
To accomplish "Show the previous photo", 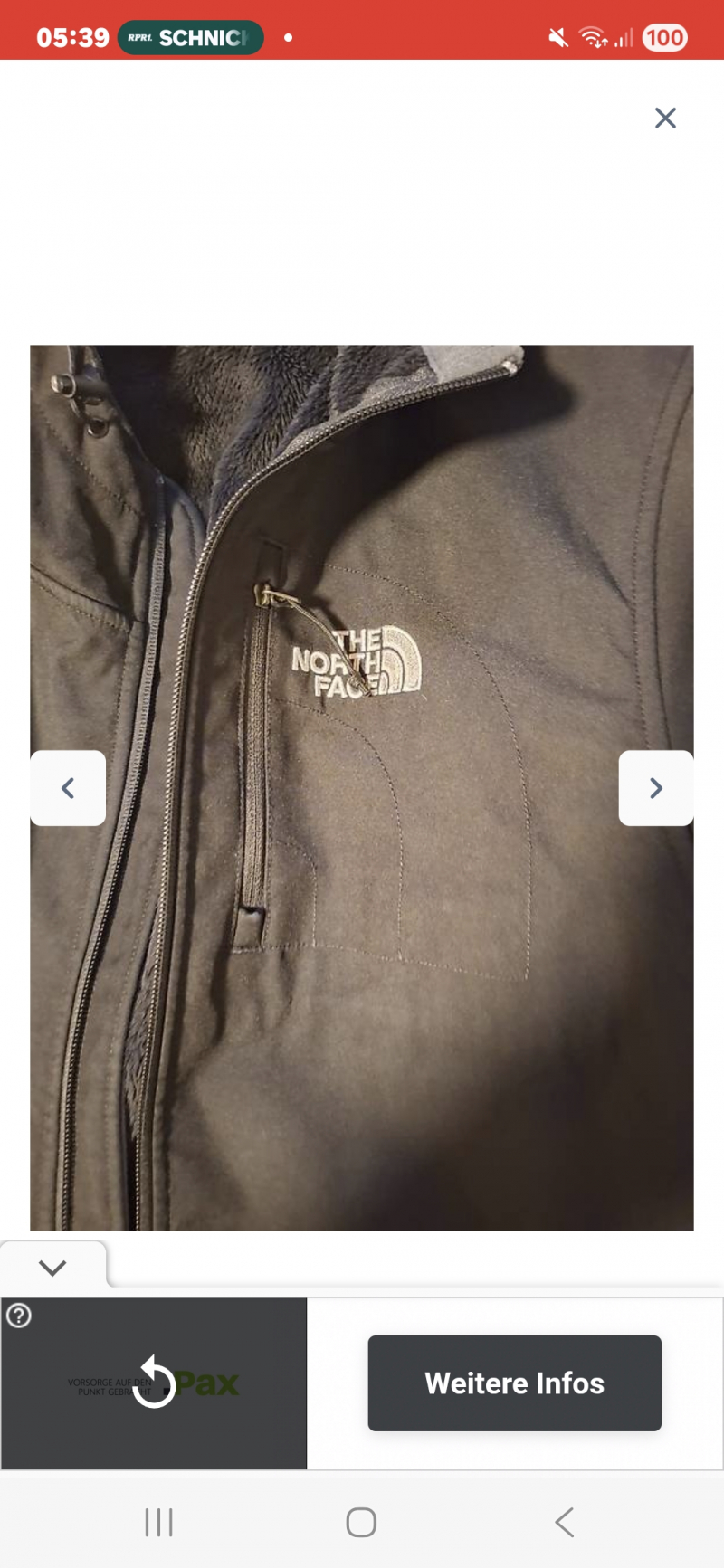I will pos(68,788).
